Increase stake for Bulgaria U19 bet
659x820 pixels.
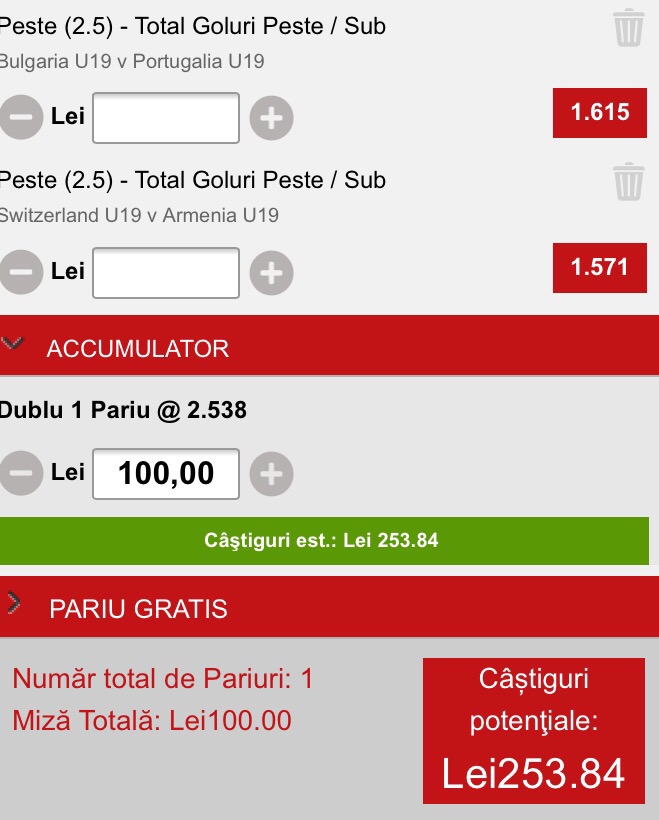click(x=271, y=118)
